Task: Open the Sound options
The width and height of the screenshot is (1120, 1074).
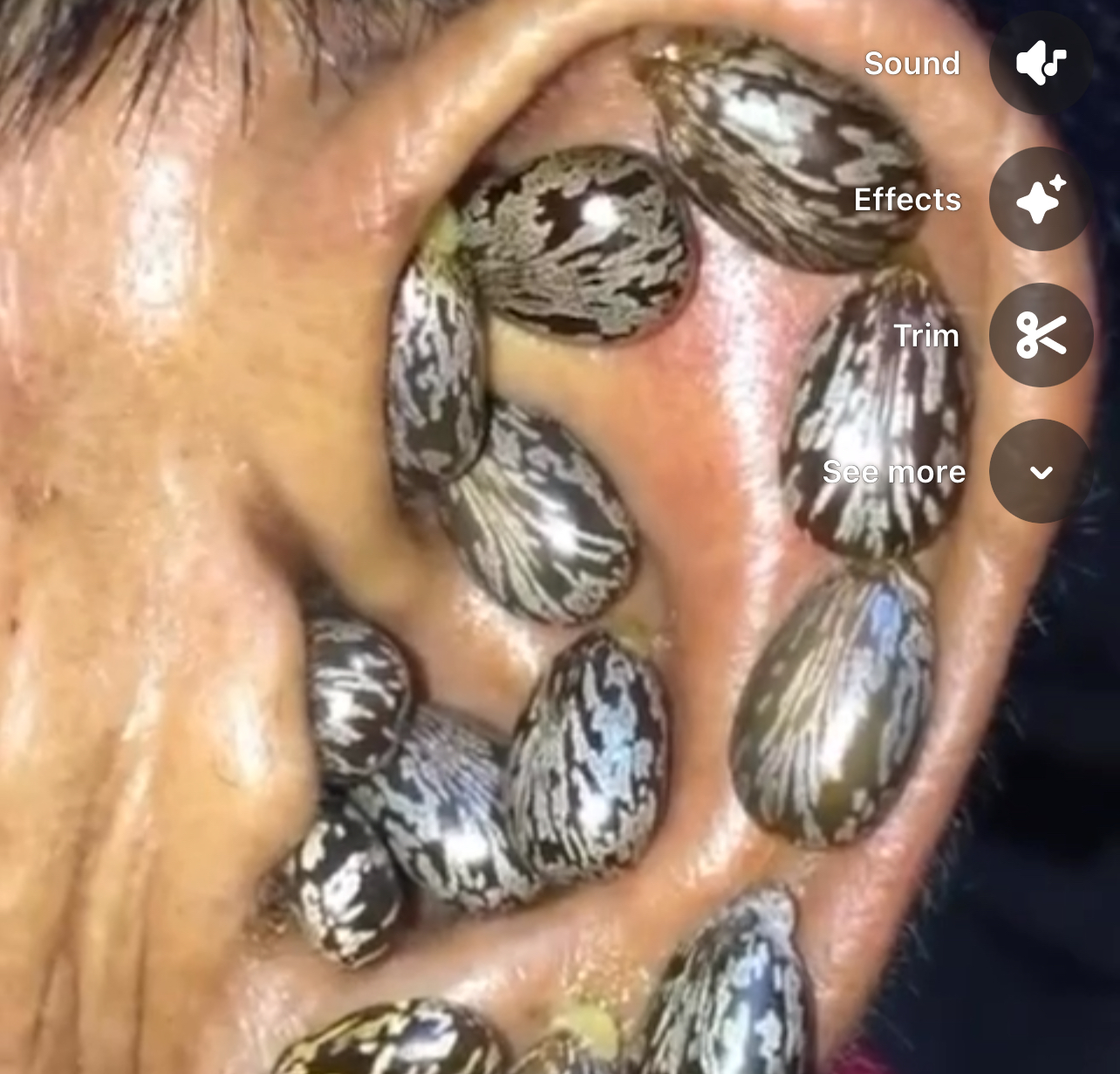Action: 1040,64
